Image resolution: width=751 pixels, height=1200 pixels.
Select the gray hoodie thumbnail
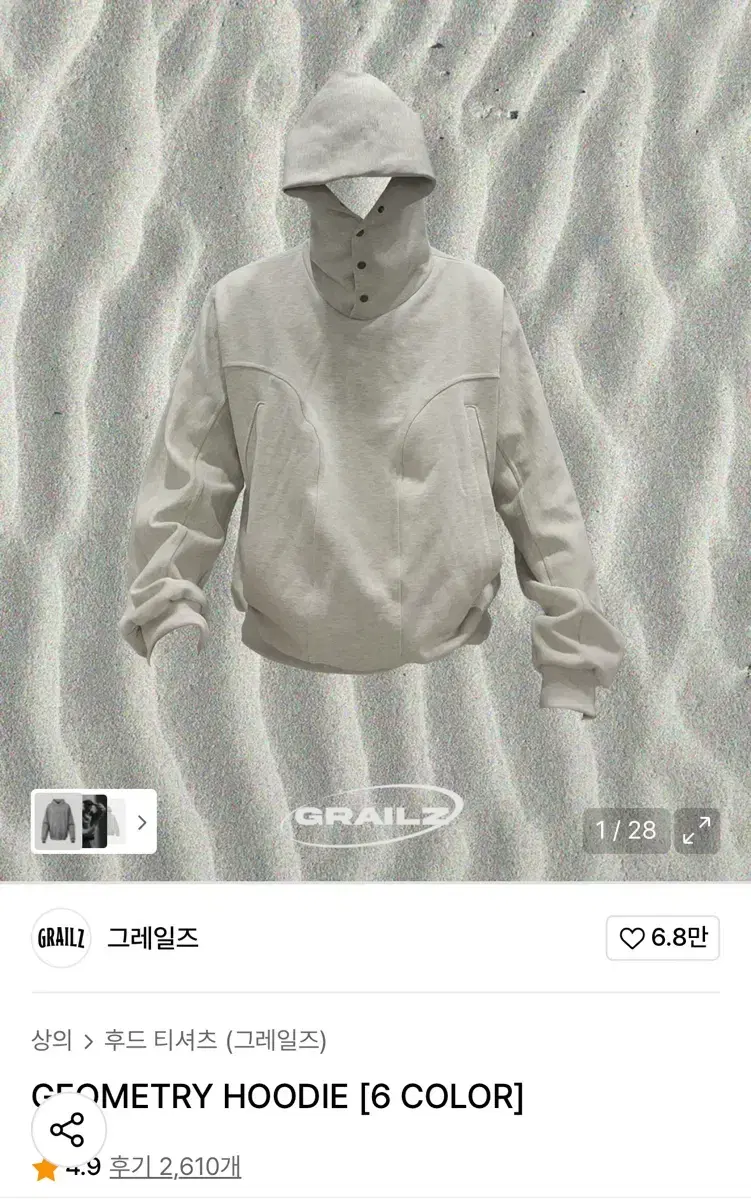(60, 821)
